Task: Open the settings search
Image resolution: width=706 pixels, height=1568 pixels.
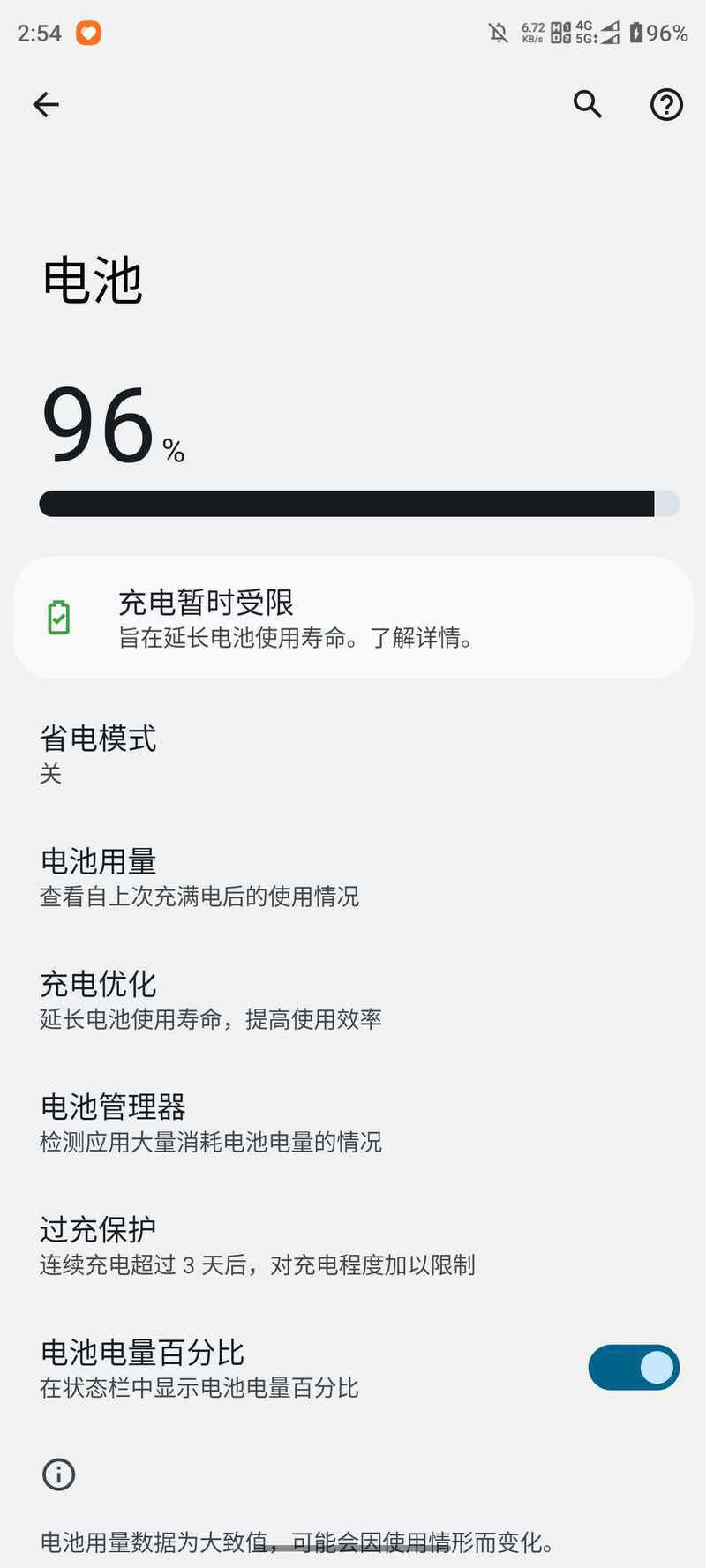Action: [587, 104]
